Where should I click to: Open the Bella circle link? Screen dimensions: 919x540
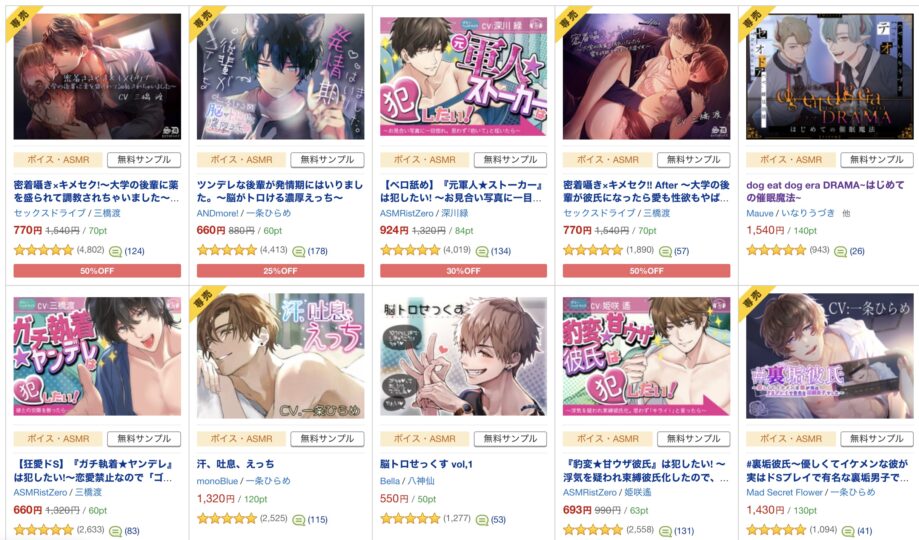pos(393,480)
